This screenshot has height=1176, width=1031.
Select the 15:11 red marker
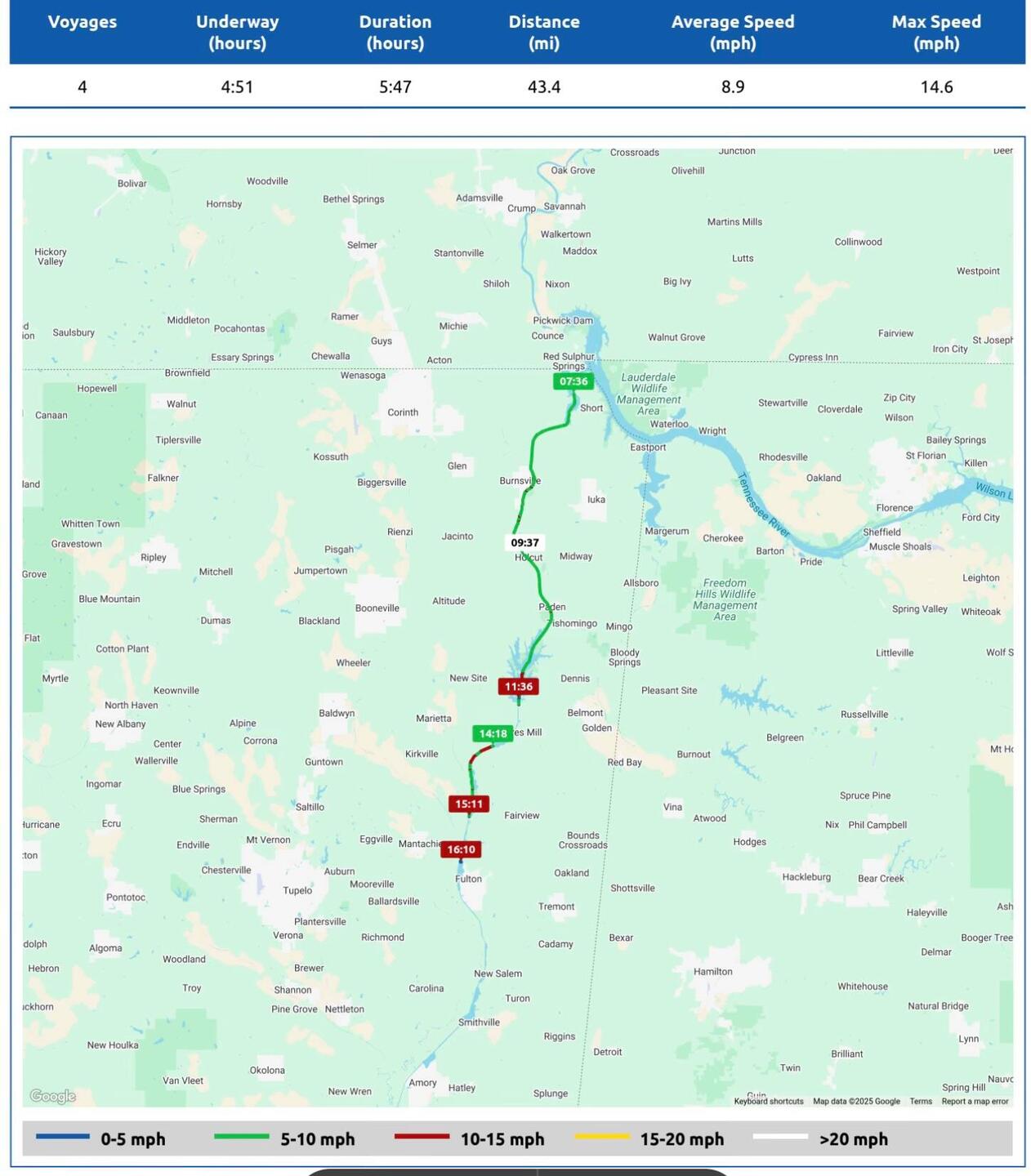(469, 804)
